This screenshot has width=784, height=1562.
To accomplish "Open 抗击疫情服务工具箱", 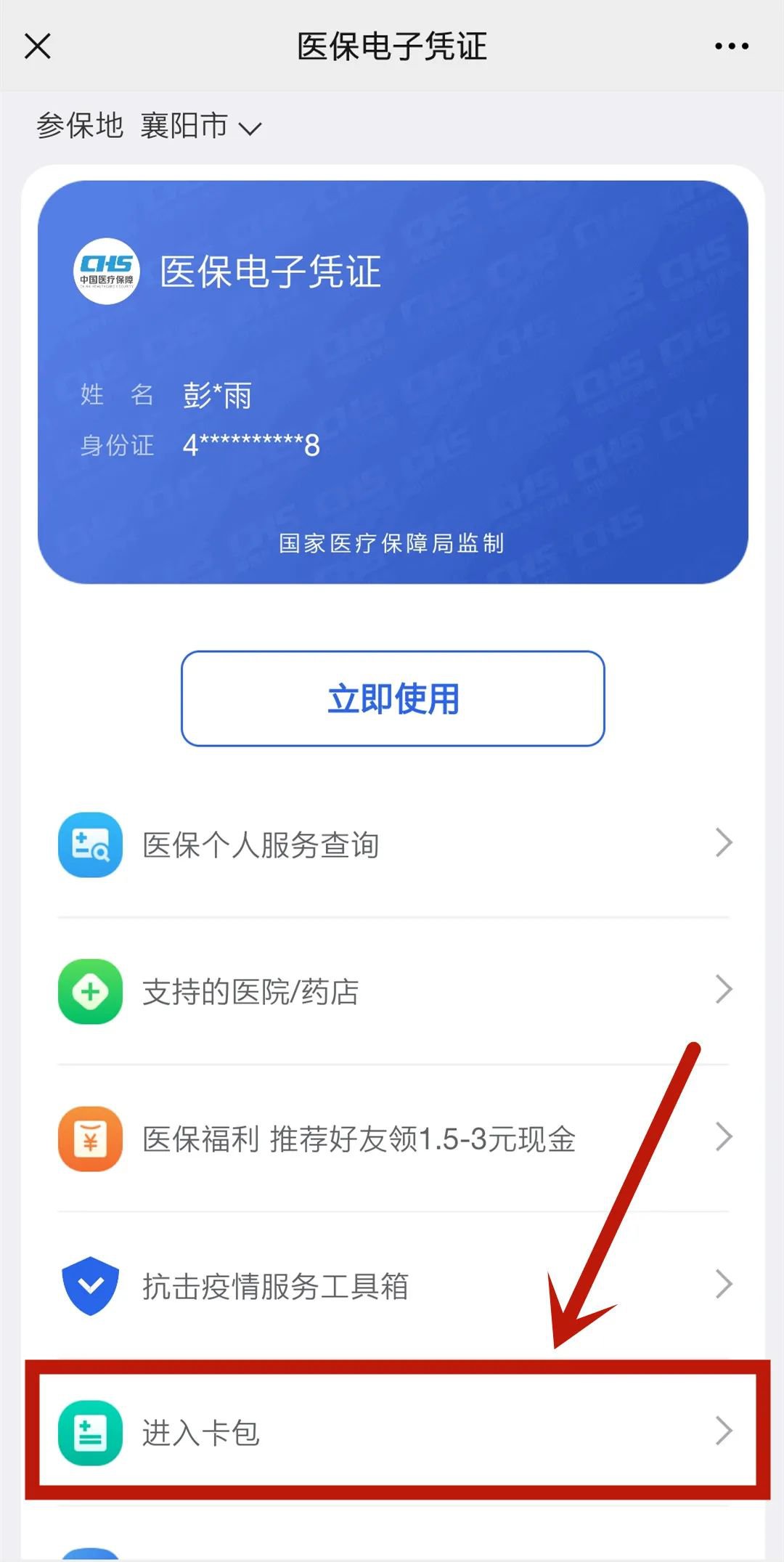I will [392, 1285].
